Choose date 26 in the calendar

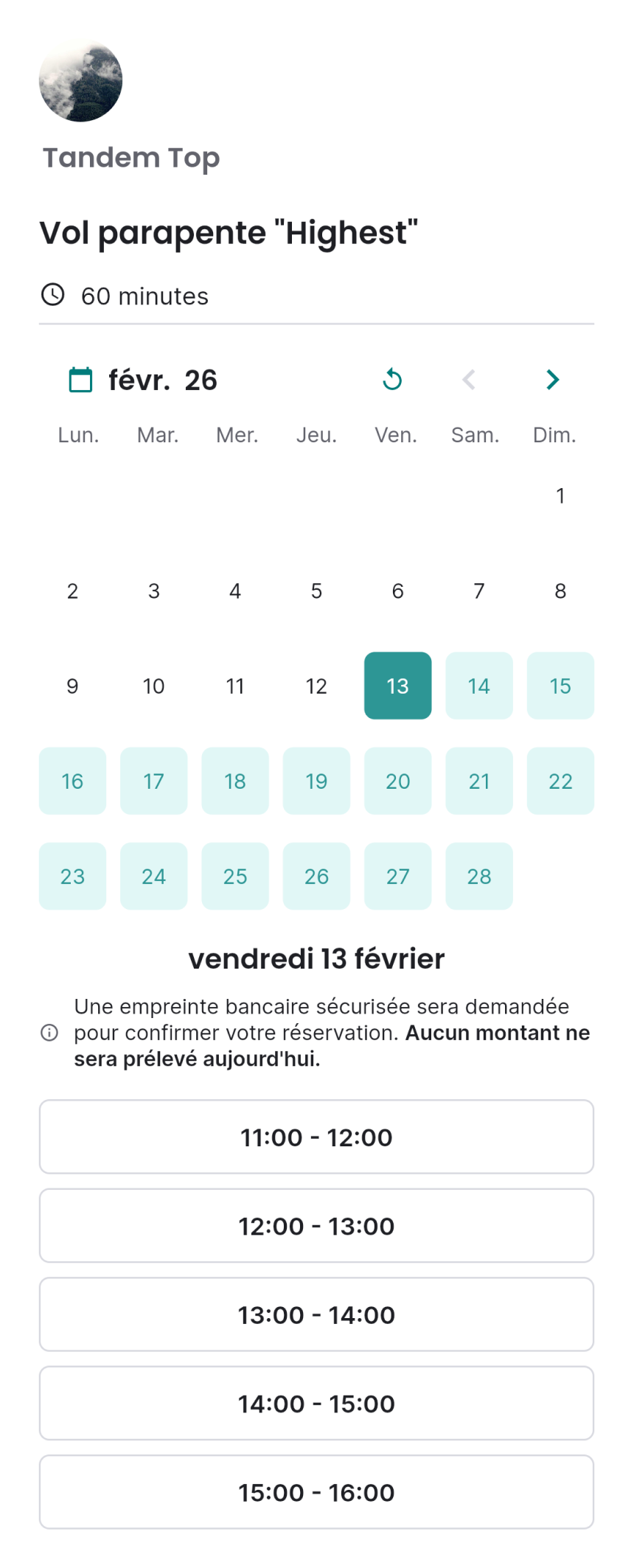click(x=316, y=876)
